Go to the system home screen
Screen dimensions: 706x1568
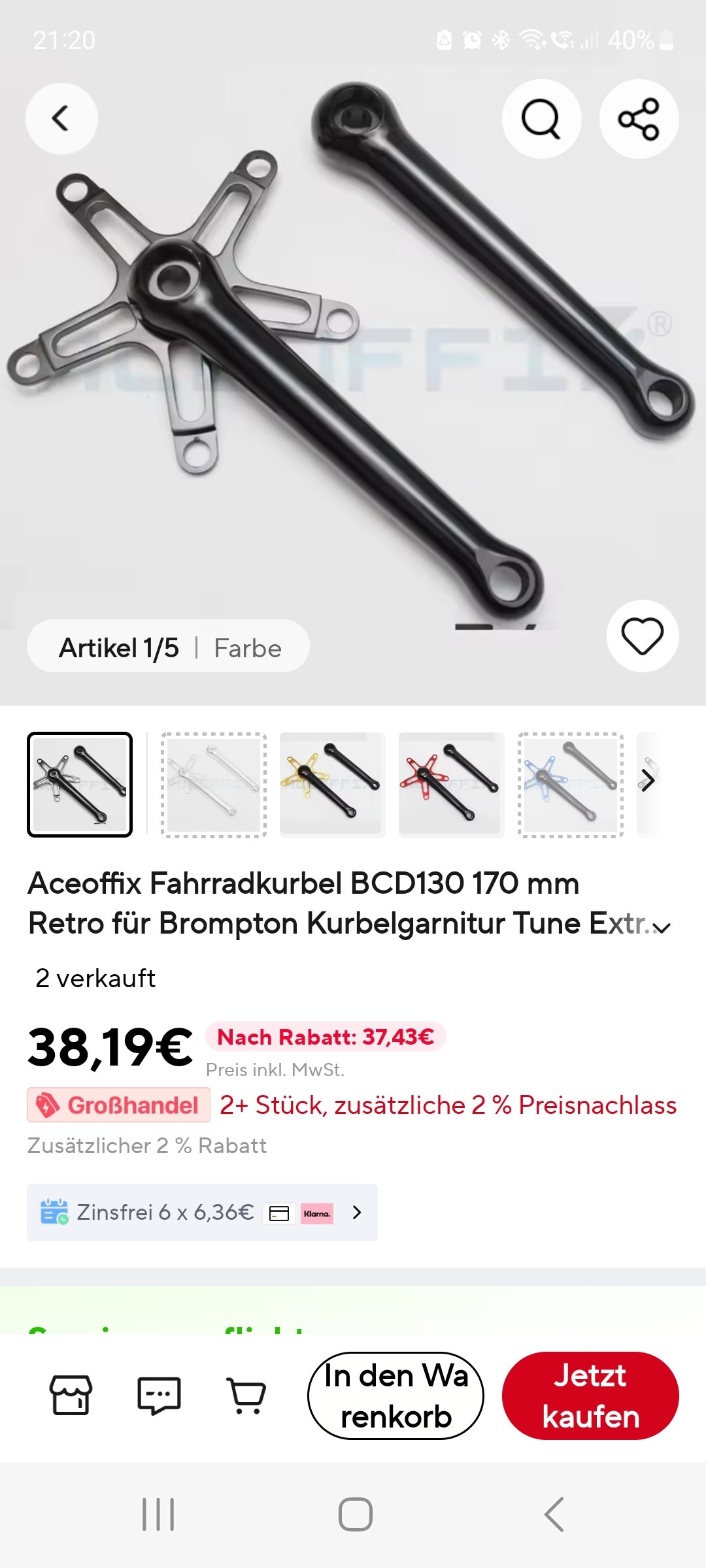(x=355, y=1514)
